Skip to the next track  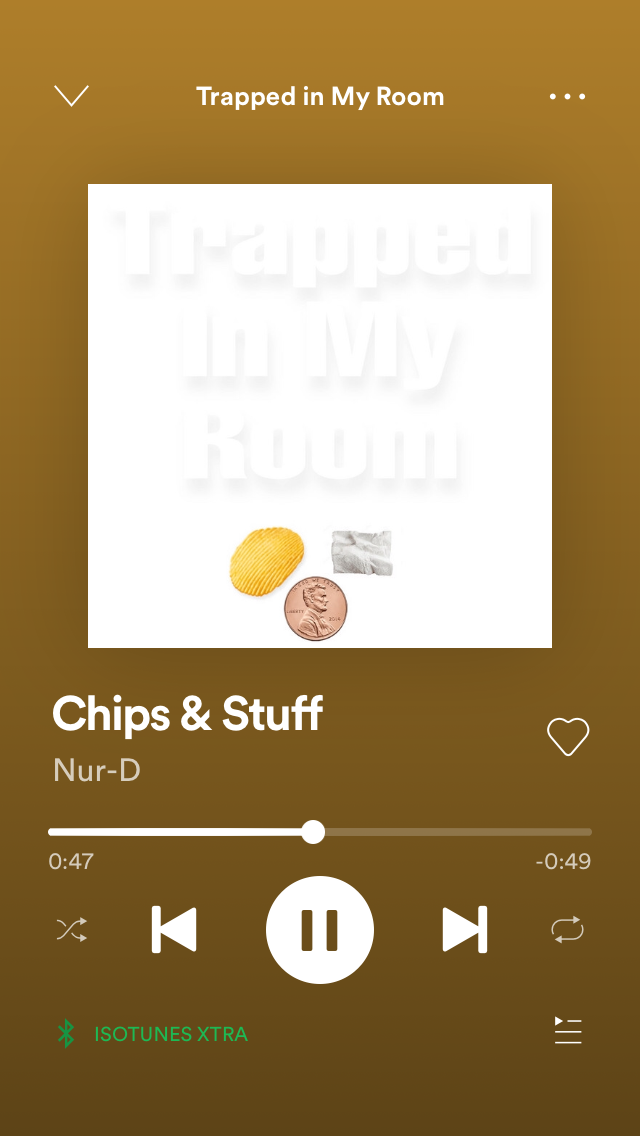click(465, 930)
